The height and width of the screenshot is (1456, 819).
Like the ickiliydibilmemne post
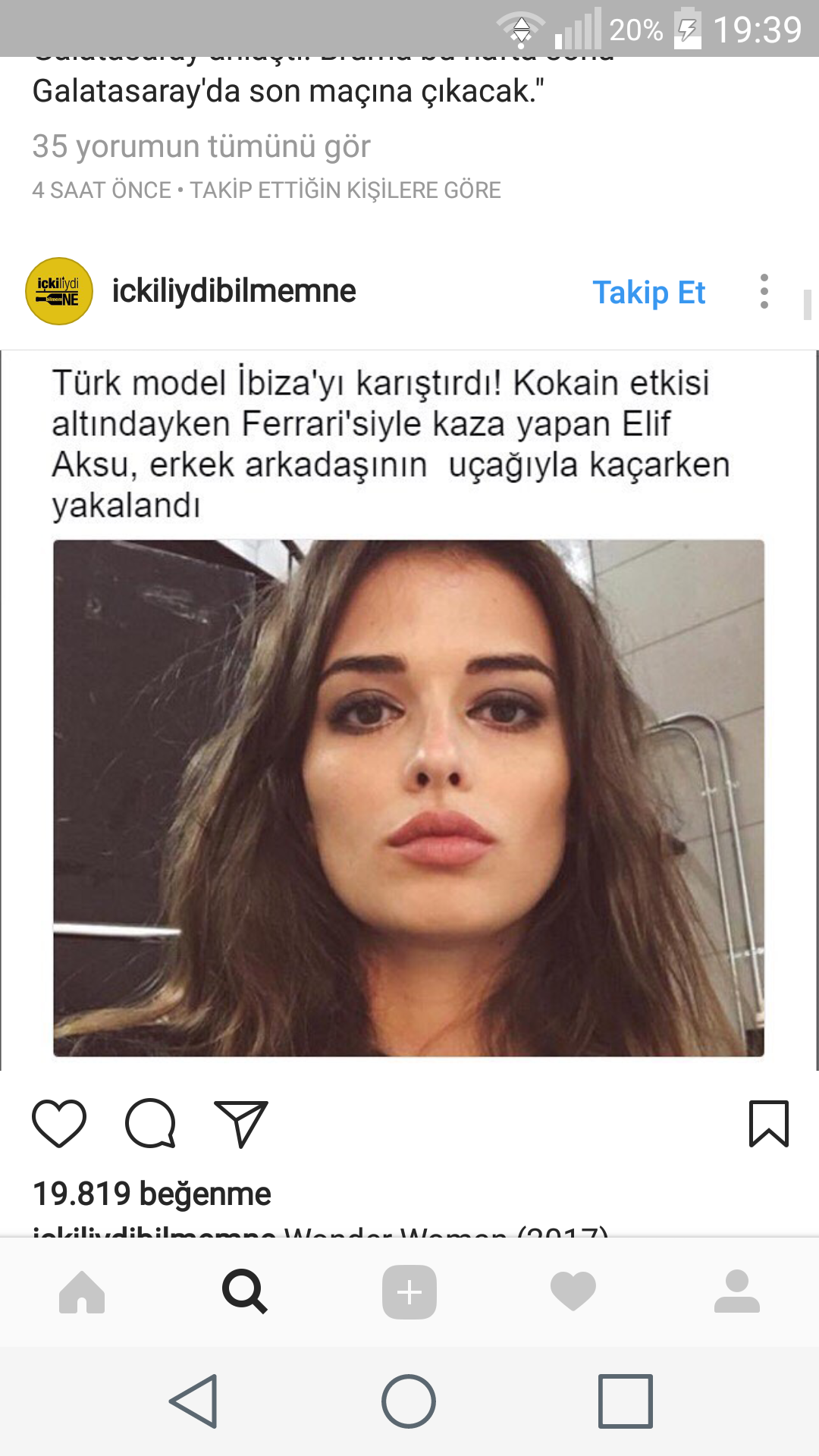tap(59, 1123)
